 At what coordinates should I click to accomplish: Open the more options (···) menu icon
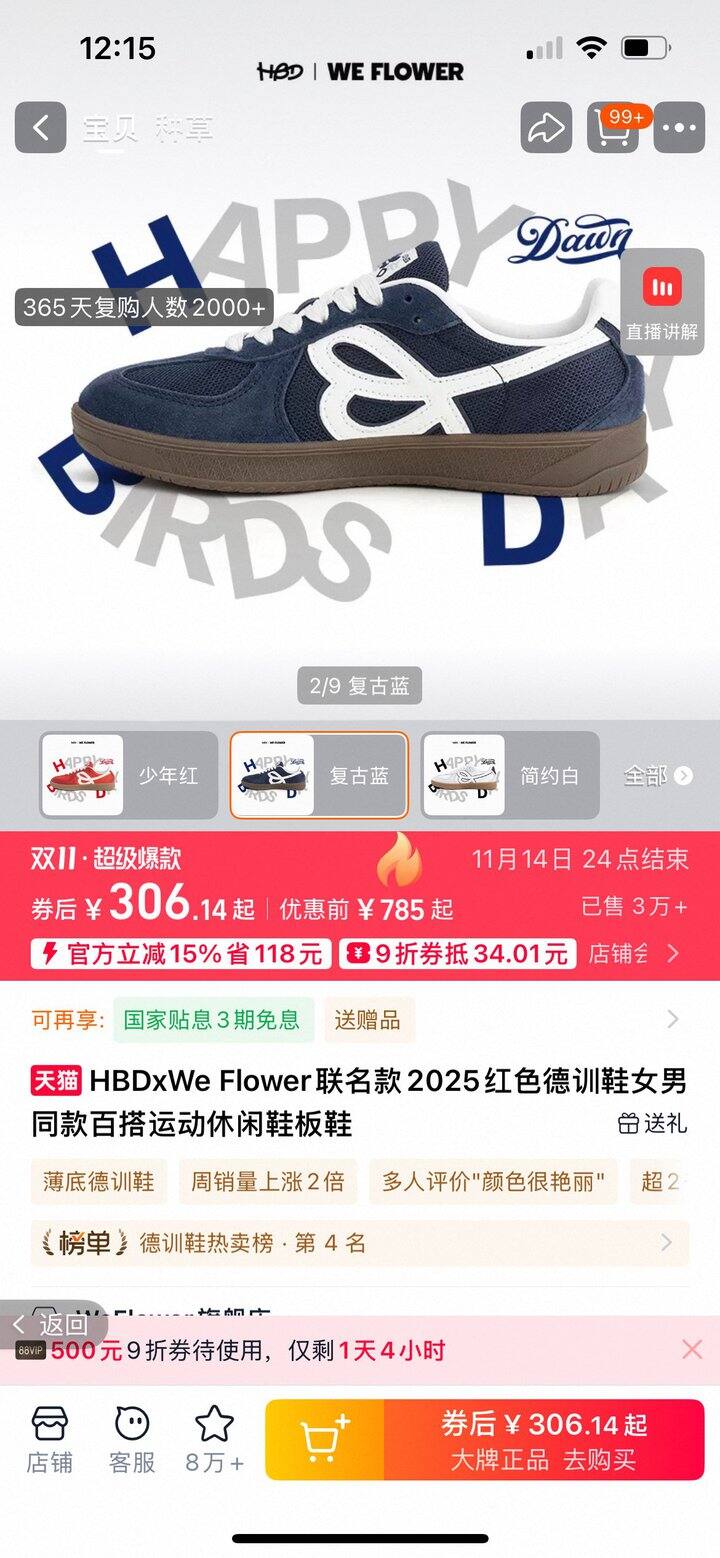pyautogui.click(x=679, y=128)
